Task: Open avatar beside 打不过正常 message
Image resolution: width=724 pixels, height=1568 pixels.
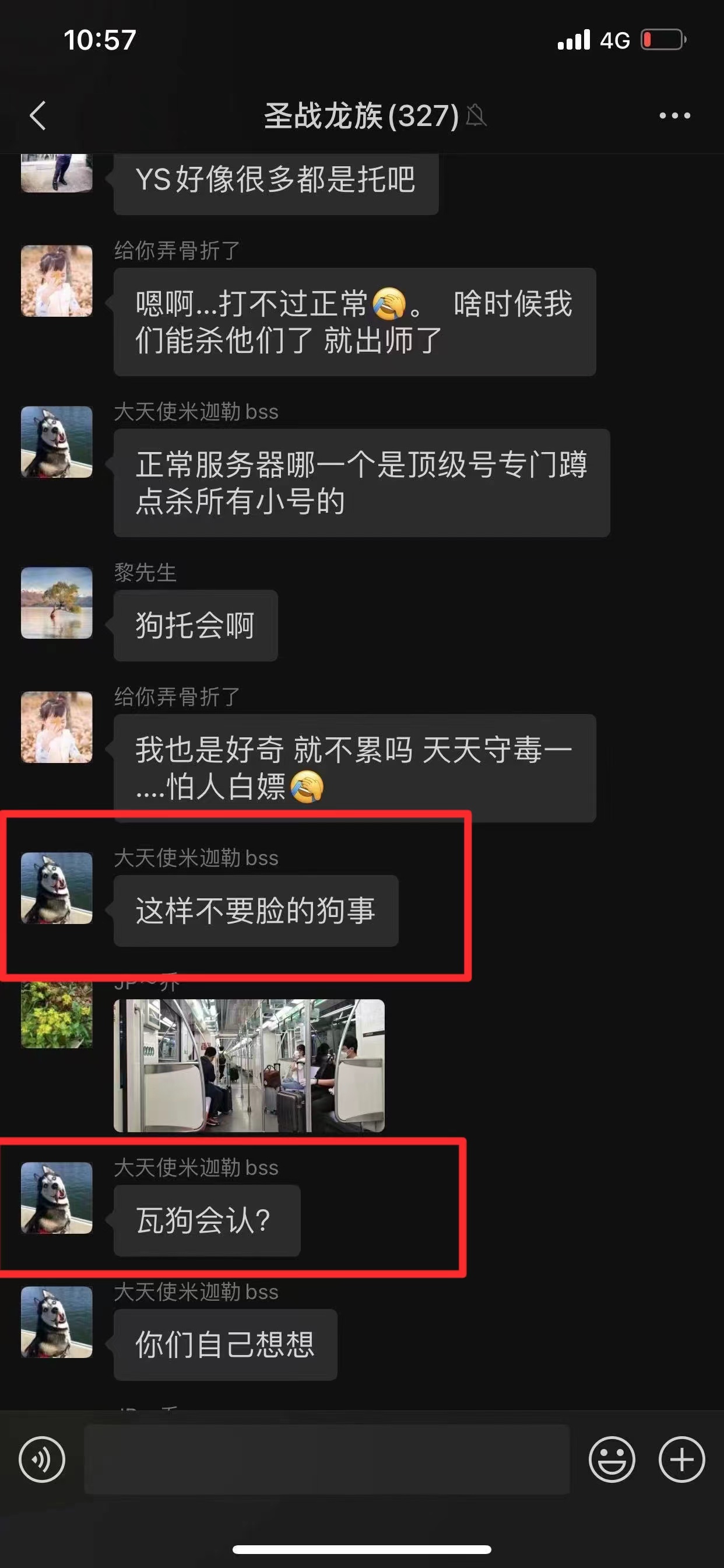Action: tap(57, 281)
